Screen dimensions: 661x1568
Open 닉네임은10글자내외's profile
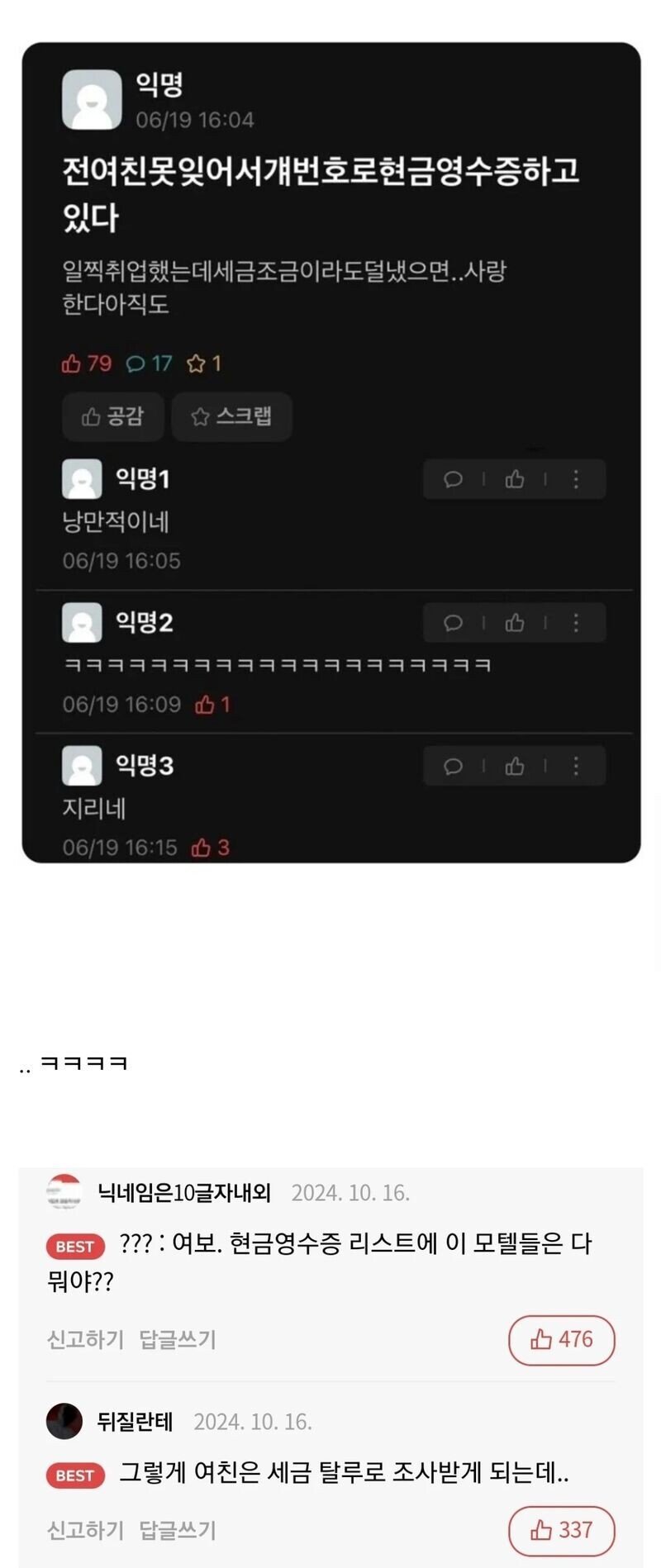pos(183,1192)
